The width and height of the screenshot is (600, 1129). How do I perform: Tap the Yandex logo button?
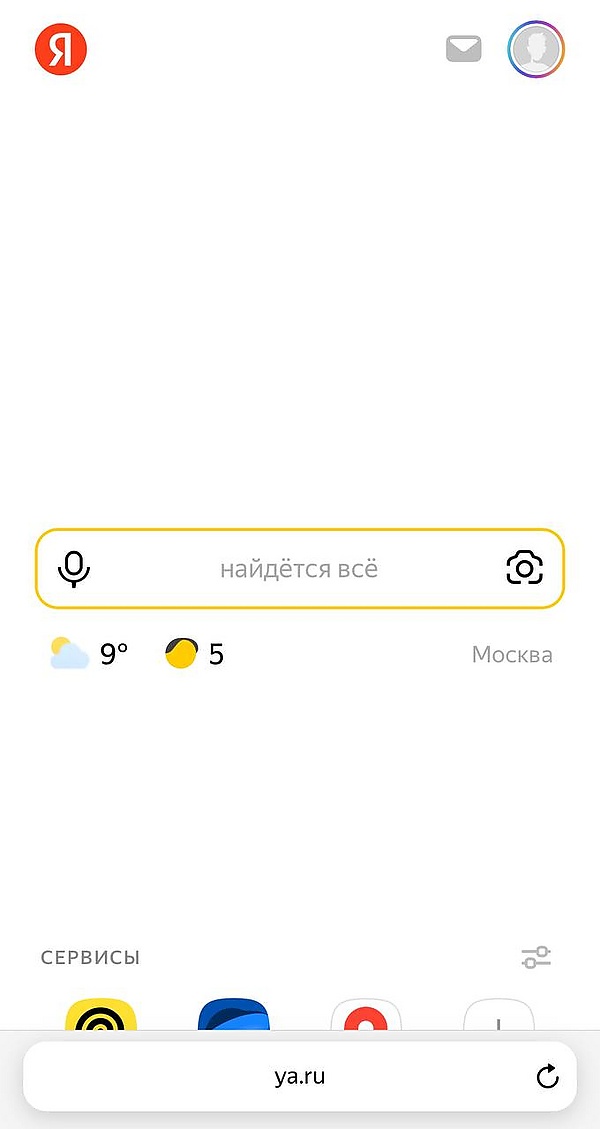tap(61, 48)
